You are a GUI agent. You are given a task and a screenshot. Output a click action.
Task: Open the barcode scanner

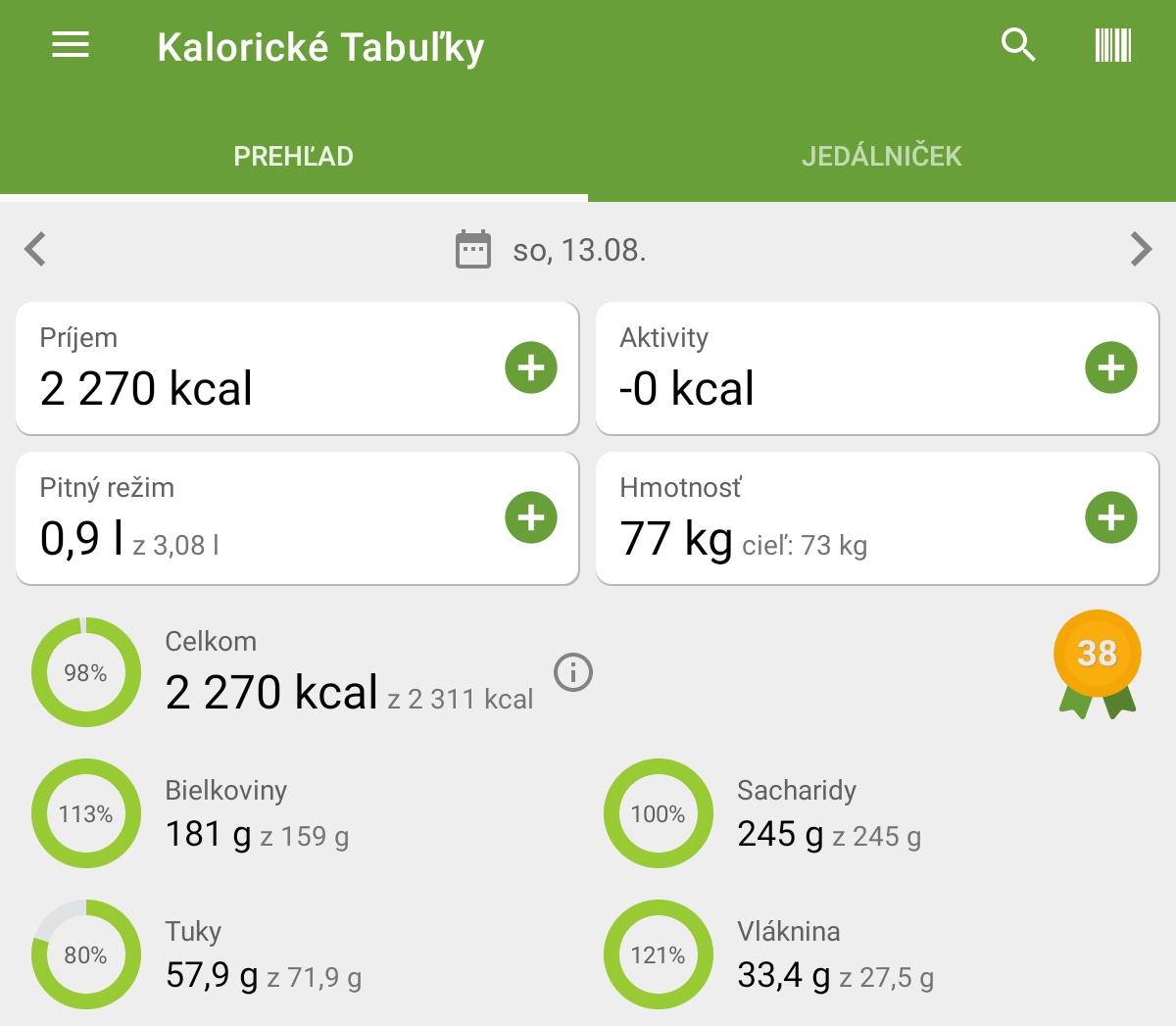[1112, 45]
